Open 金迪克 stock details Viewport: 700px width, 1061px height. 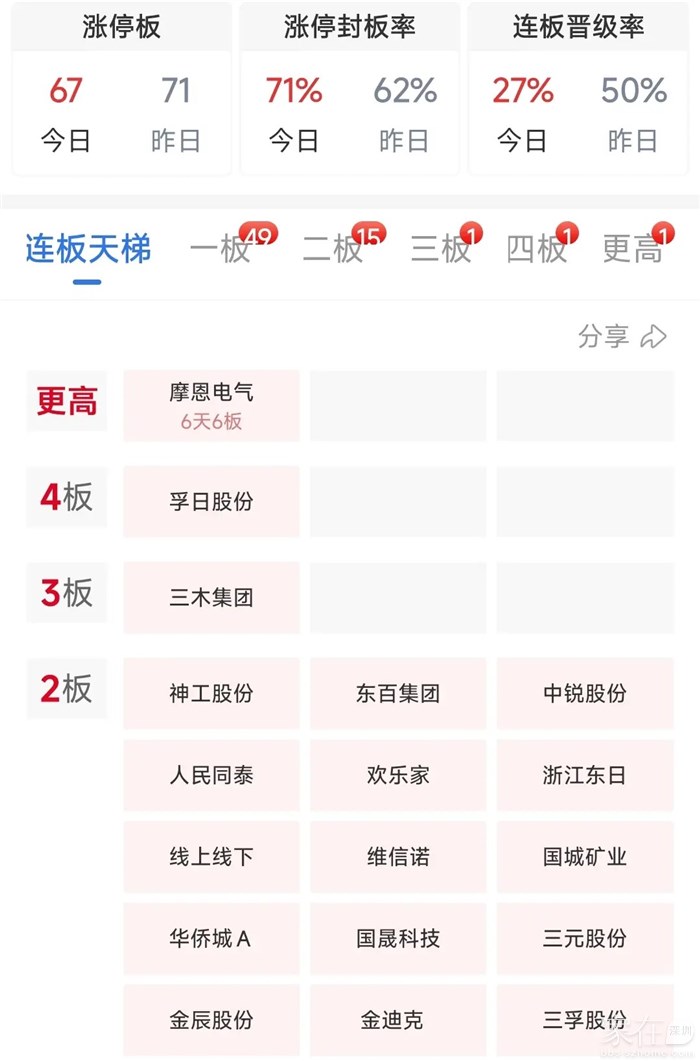[x=398, y=1020]
